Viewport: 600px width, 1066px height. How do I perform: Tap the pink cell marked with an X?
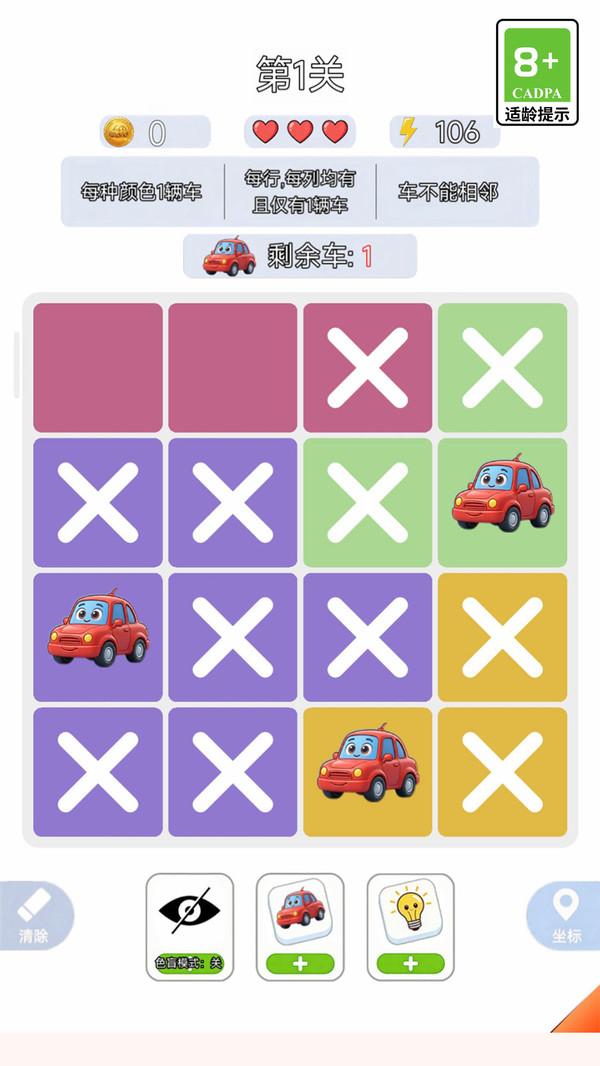(x=368, y=368)
